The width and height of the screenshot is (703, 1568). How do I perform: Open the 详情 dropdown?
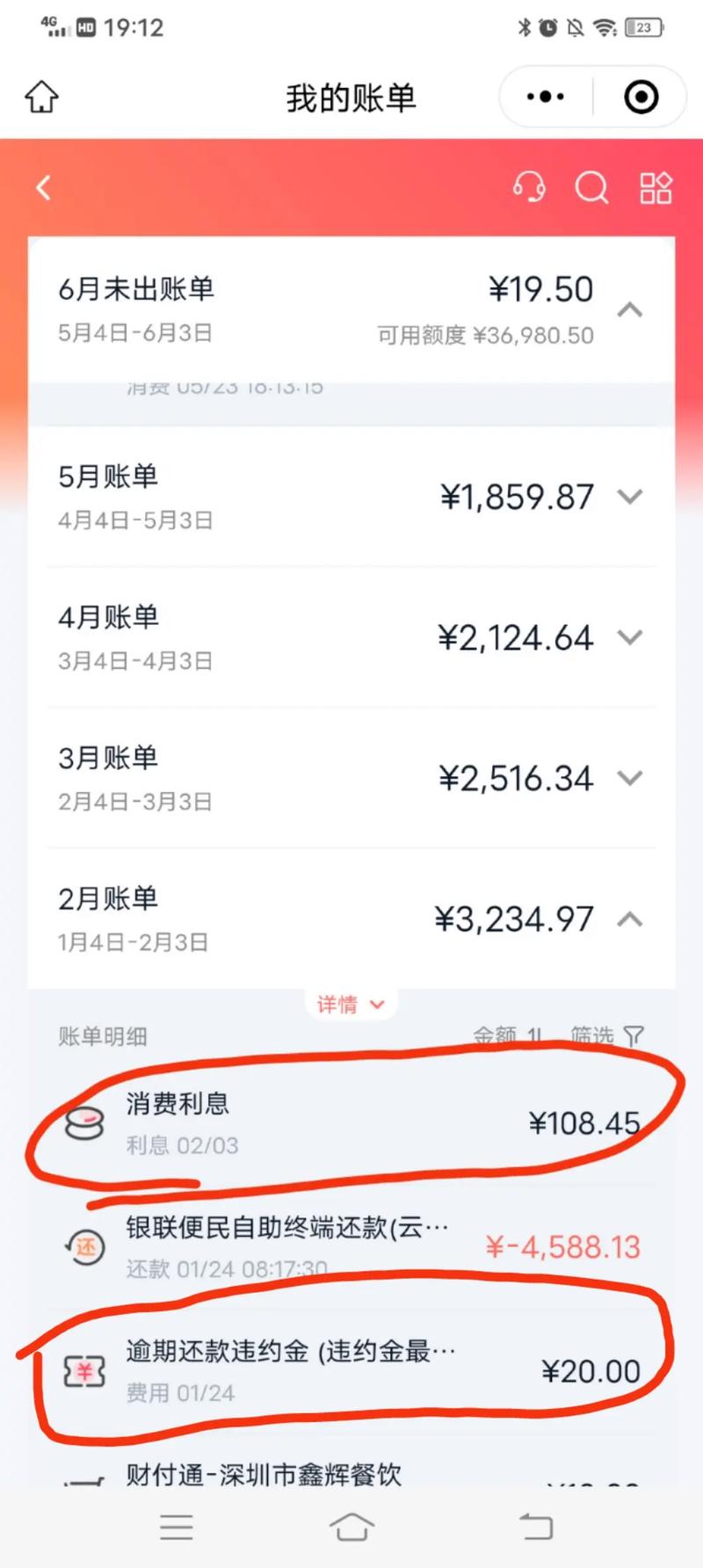(351, 1004)
